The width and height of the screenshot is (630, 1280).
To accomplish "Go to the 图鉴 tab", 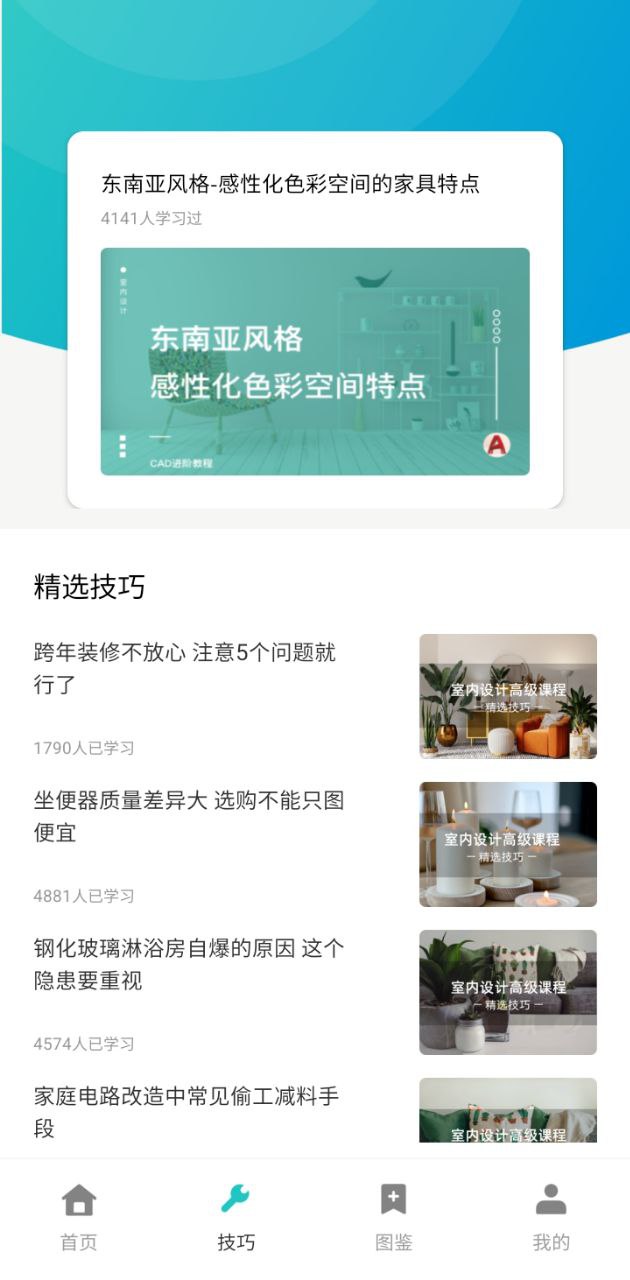I will coord(393,1216).
